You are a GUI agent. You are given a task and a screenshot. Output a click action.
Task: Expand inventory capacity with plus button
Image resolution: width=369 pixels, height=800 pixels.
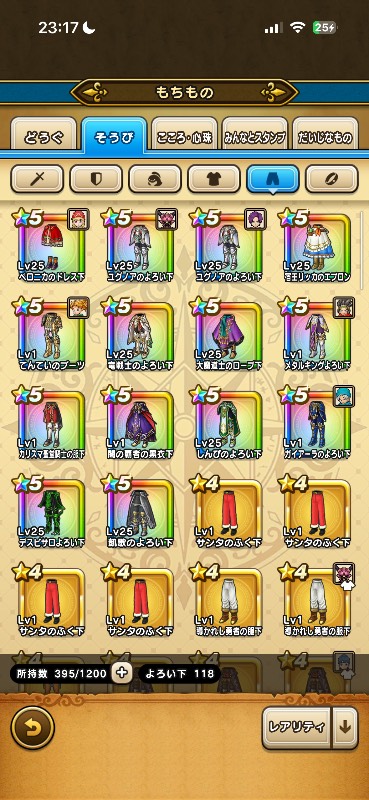121,673
